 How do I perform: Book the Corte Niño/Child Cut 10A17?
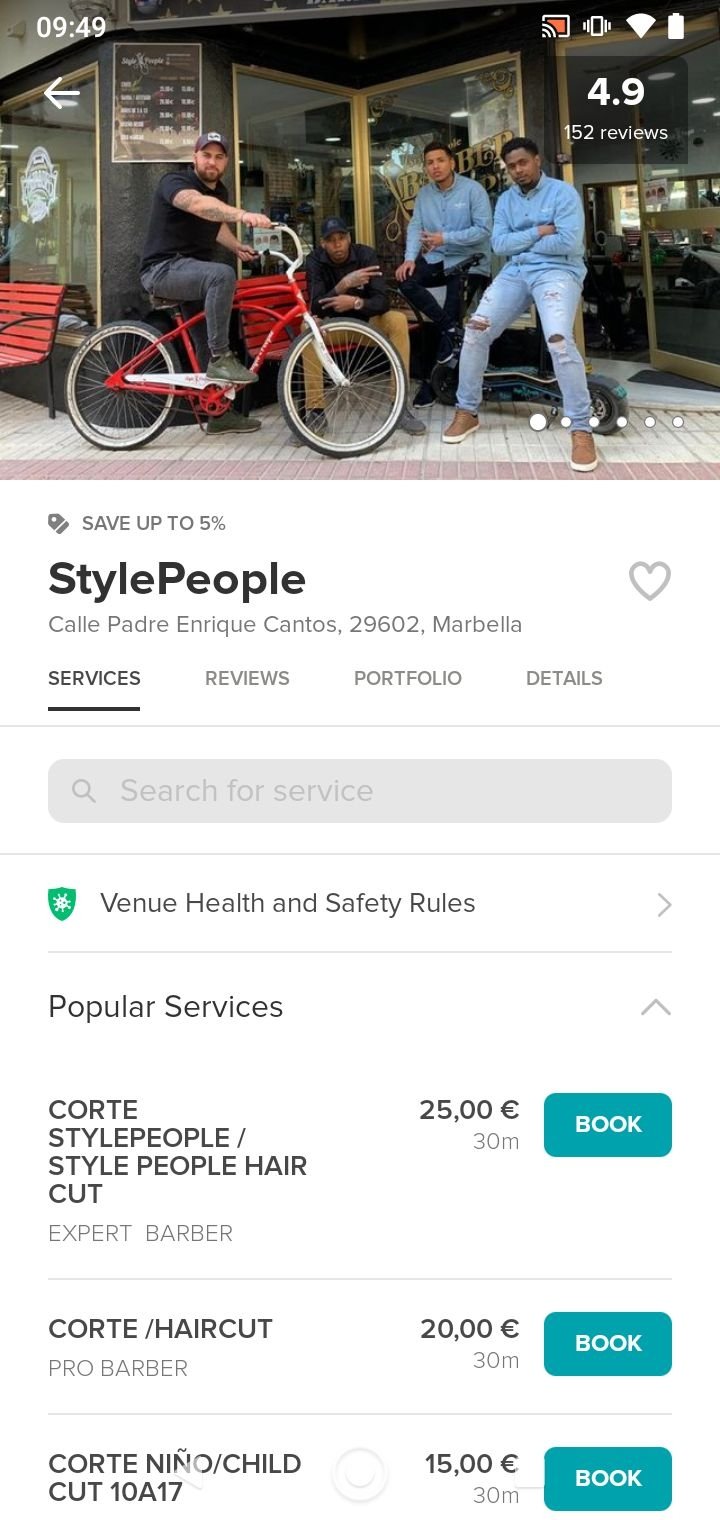[x=607, y=1479]
